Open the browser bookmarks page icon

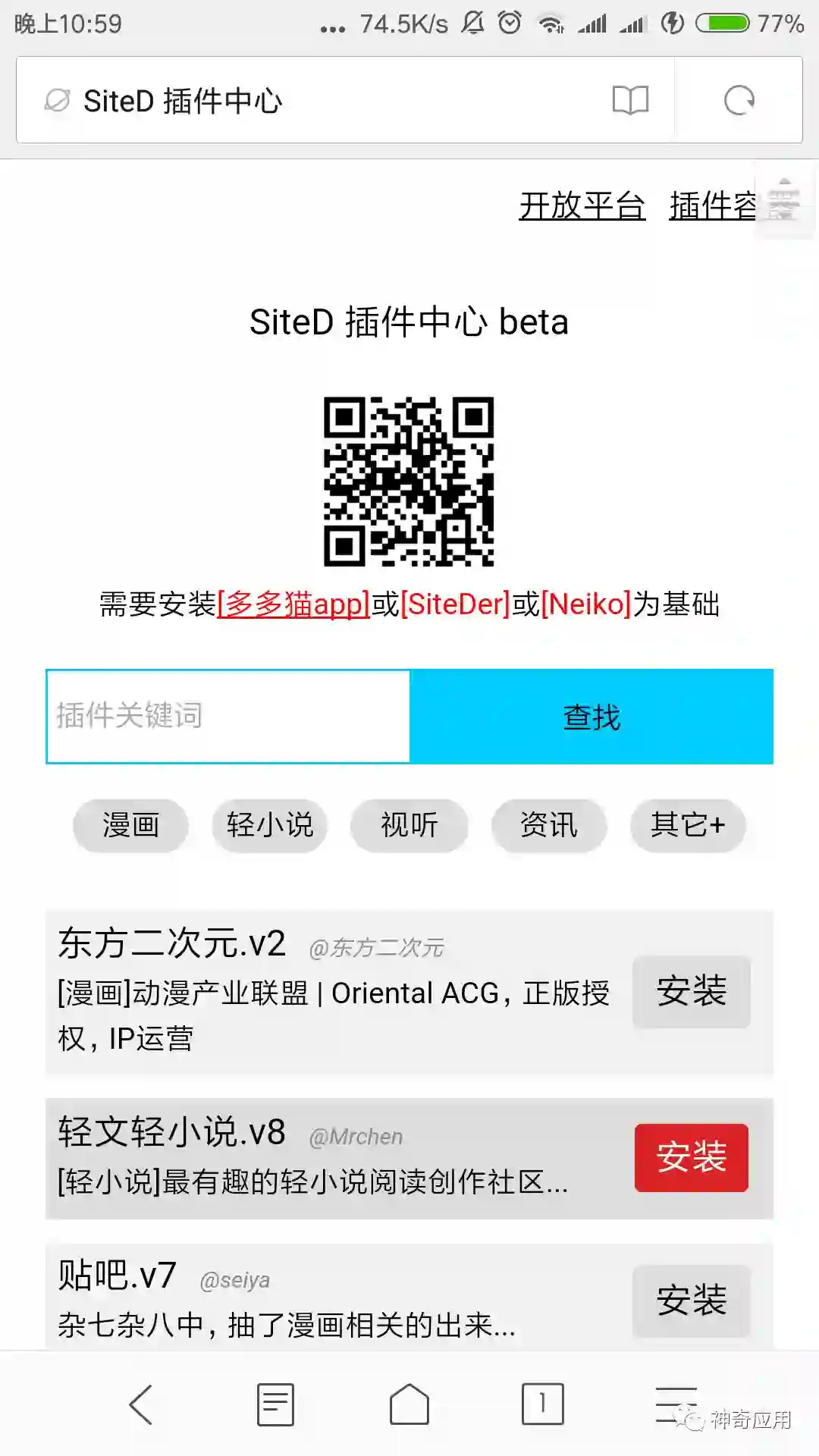pos(275,1404)
